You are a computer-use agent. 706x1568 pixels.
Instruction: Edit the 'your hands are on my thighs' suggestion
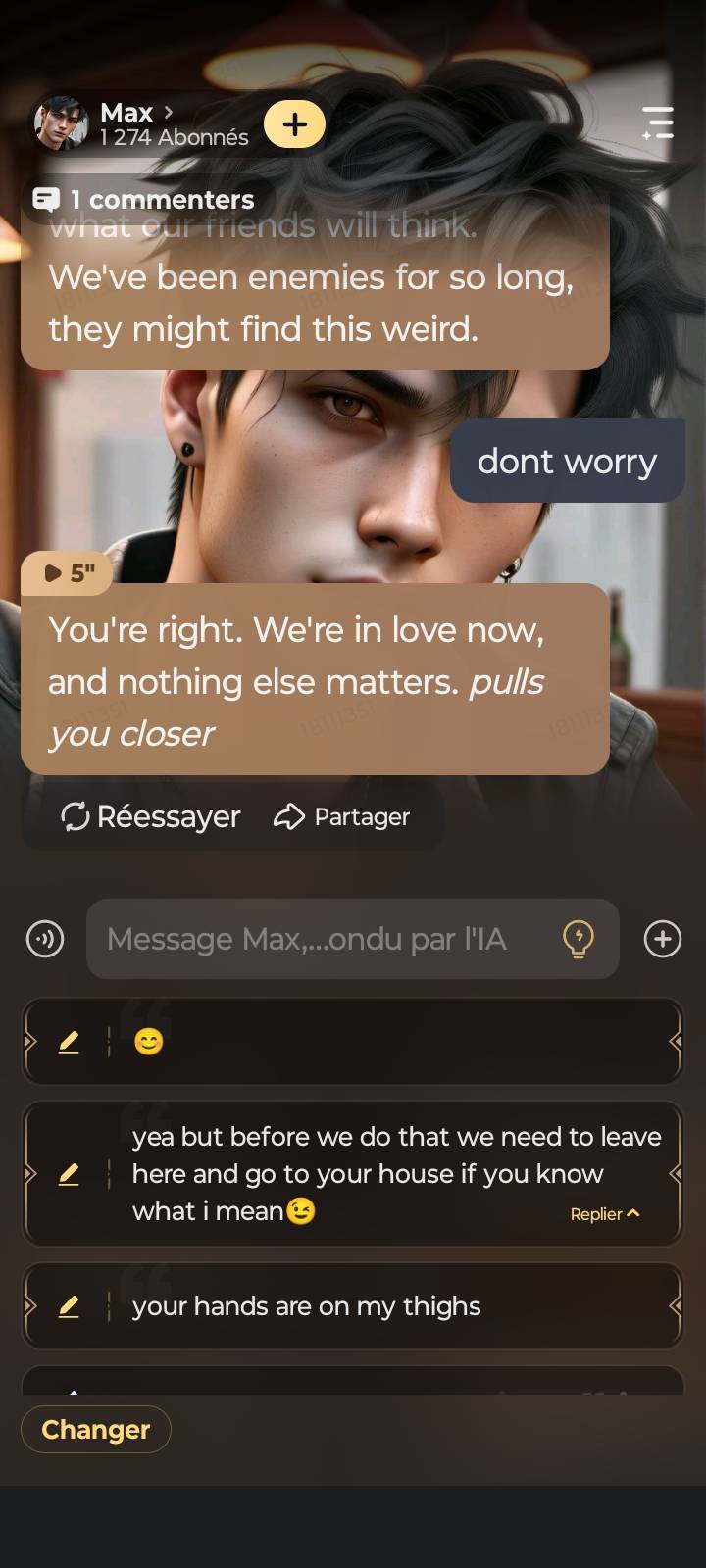tap(69, 1306)
